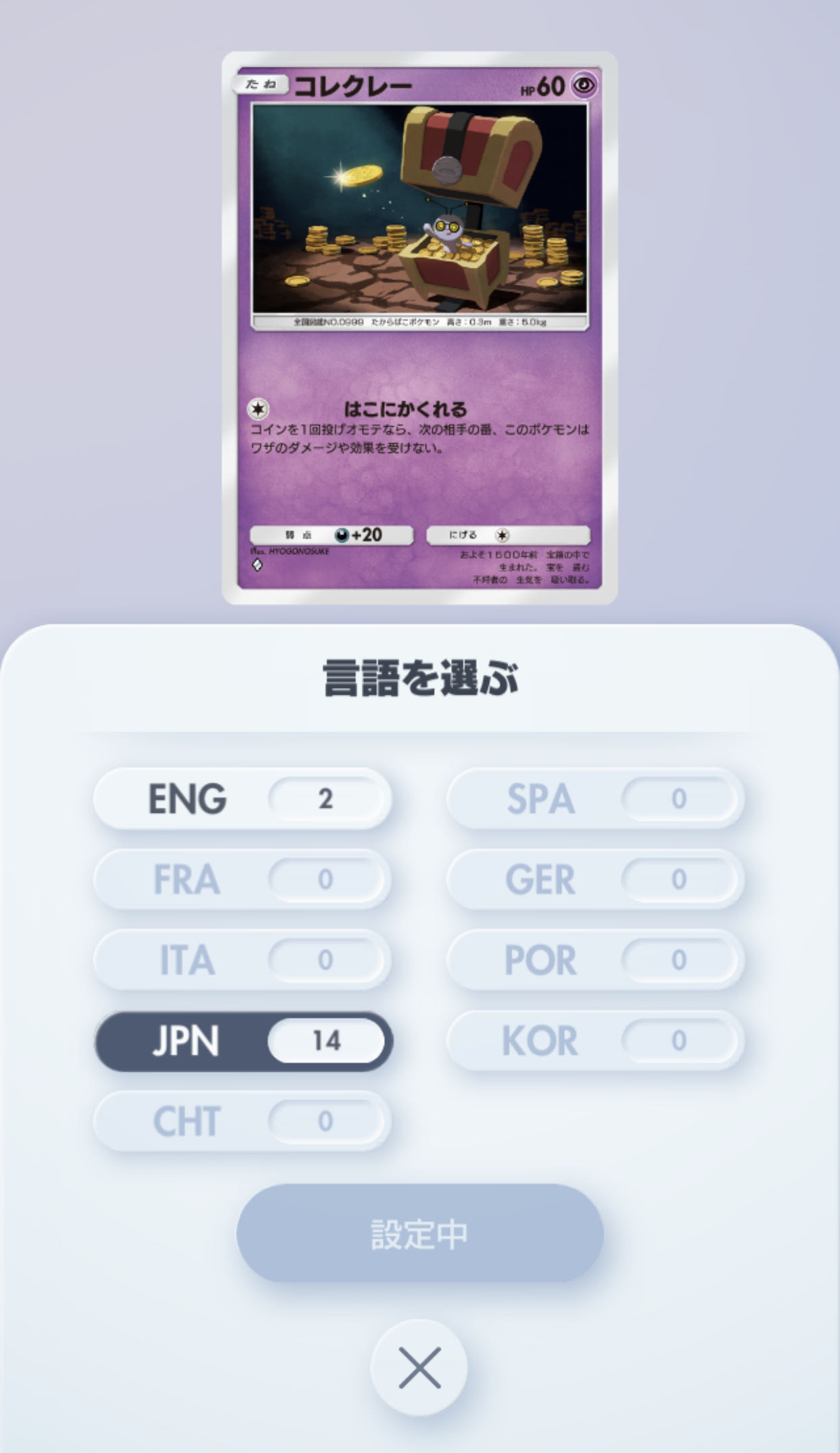Select ITA language option
This screenshot has width=840, height=1453.
click(x=242, y=959)
